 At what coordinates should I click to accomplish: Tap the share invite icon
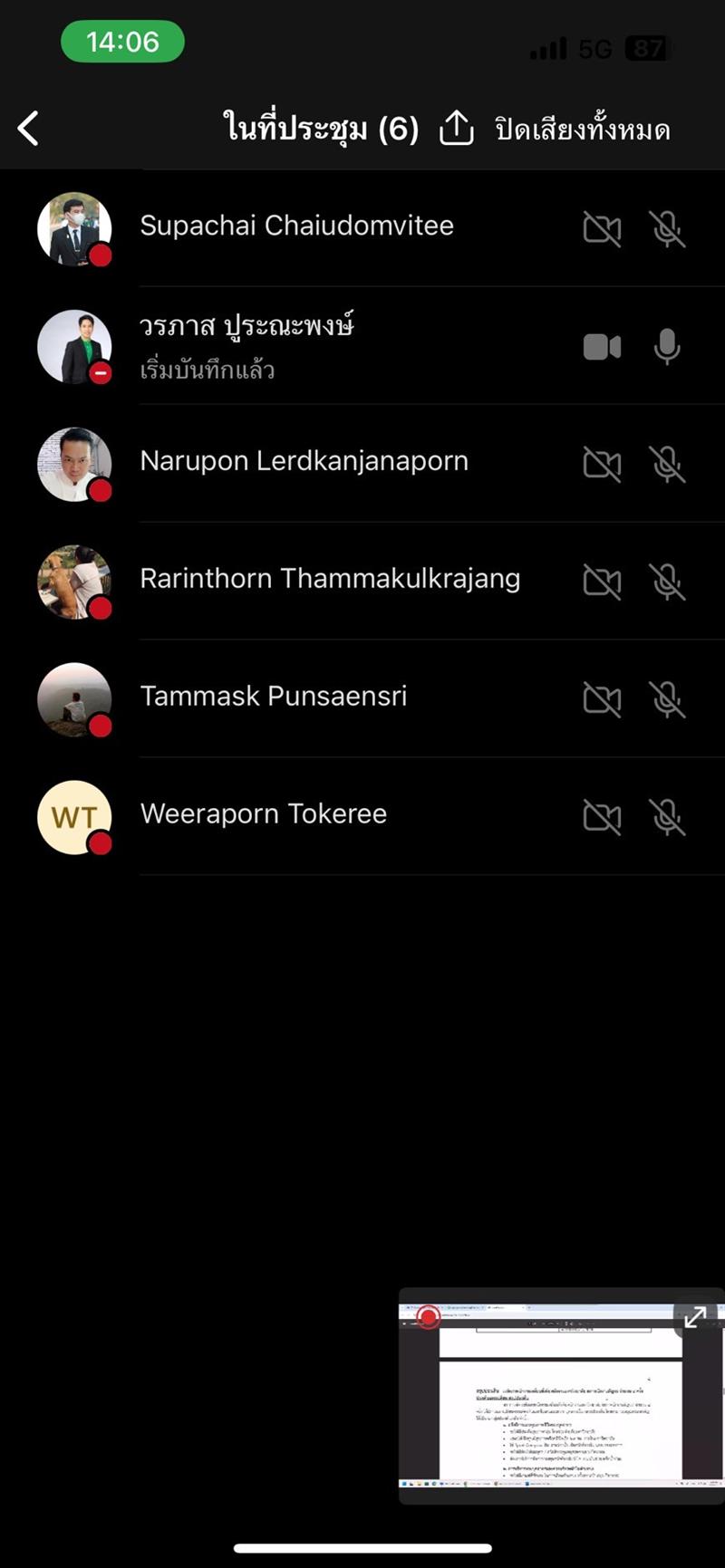coord(457,129)
